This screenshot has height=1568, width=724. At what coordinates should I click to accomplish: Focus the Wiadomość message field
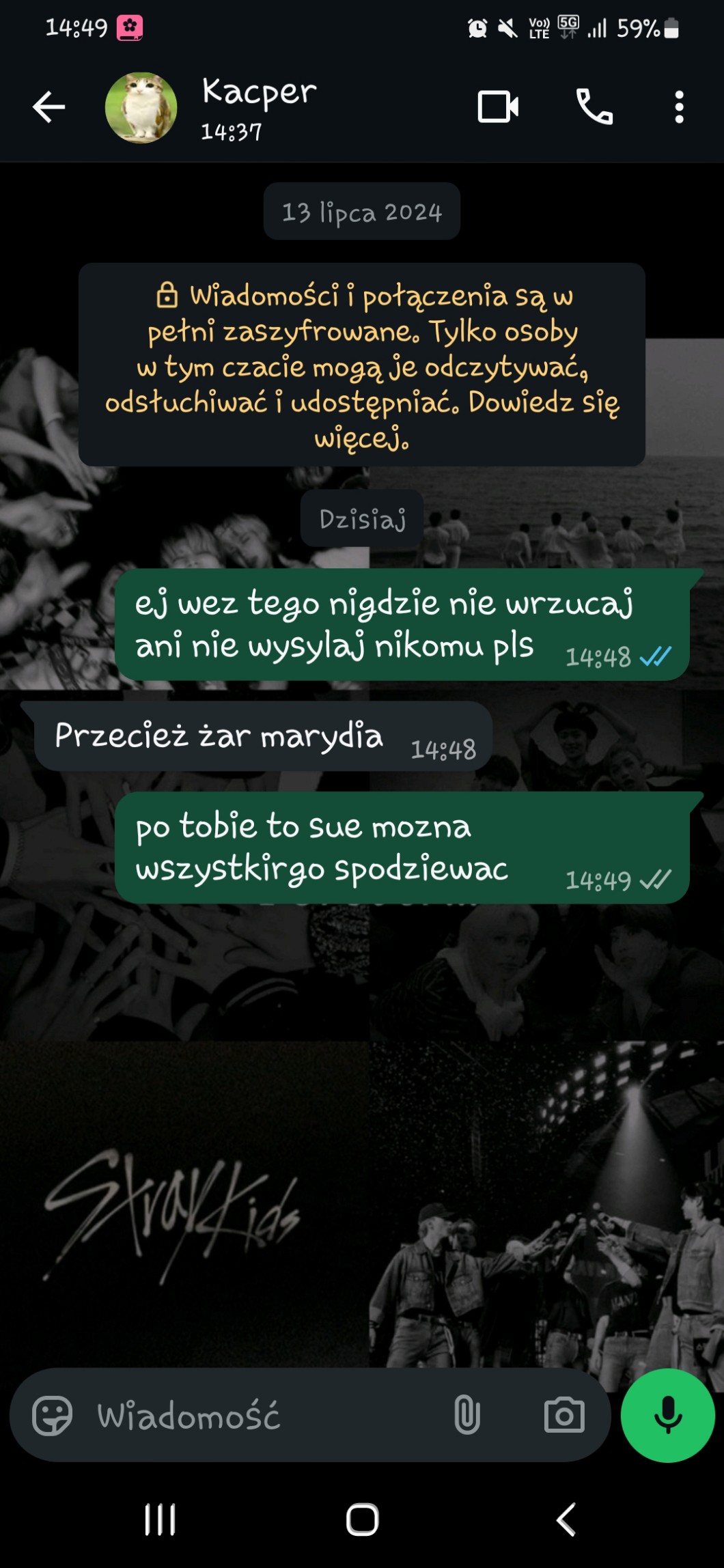[266, 1415]
